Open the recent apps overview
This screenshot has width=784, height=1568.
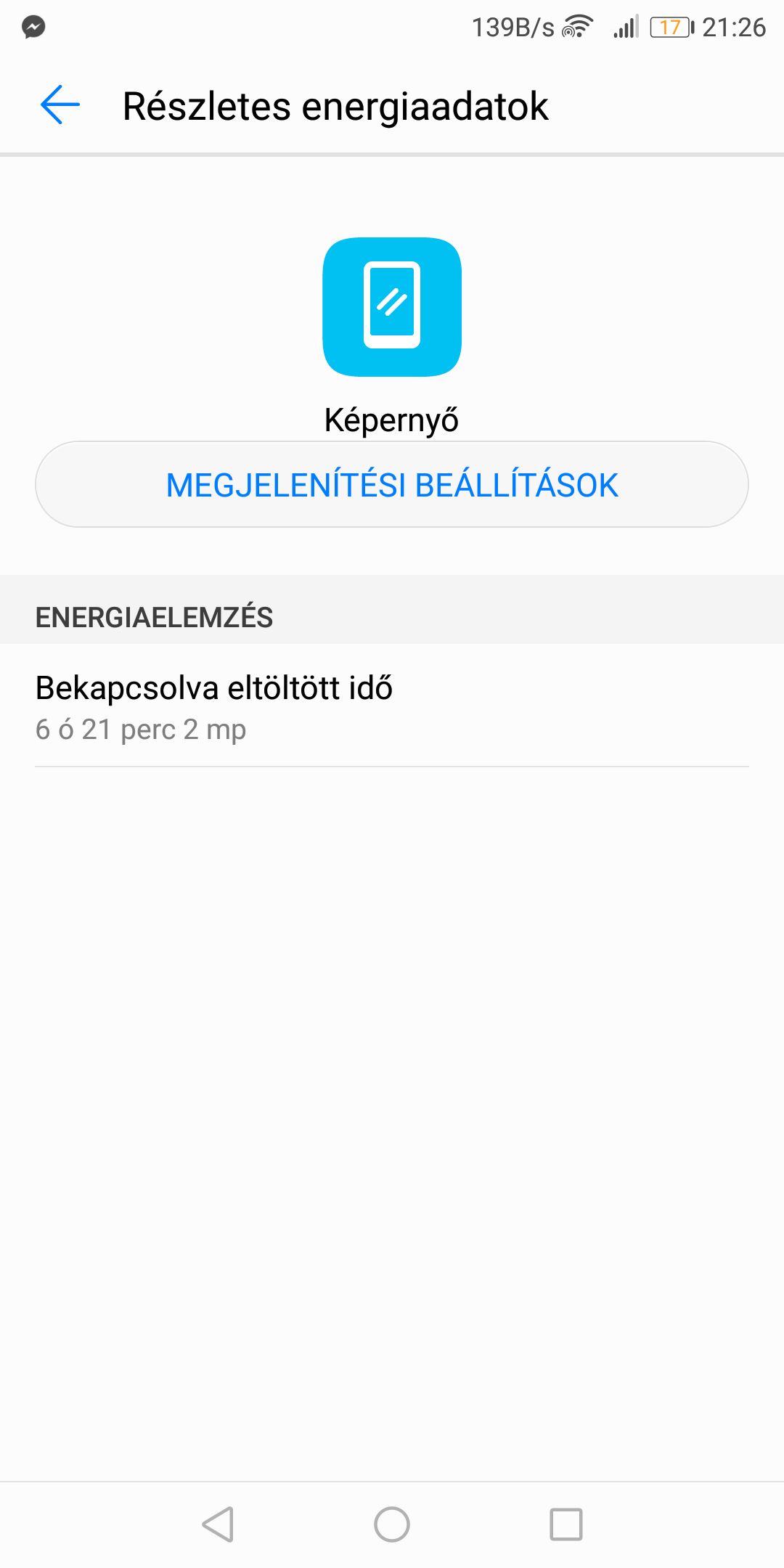pyautogui.click(x=566, y=1524)
